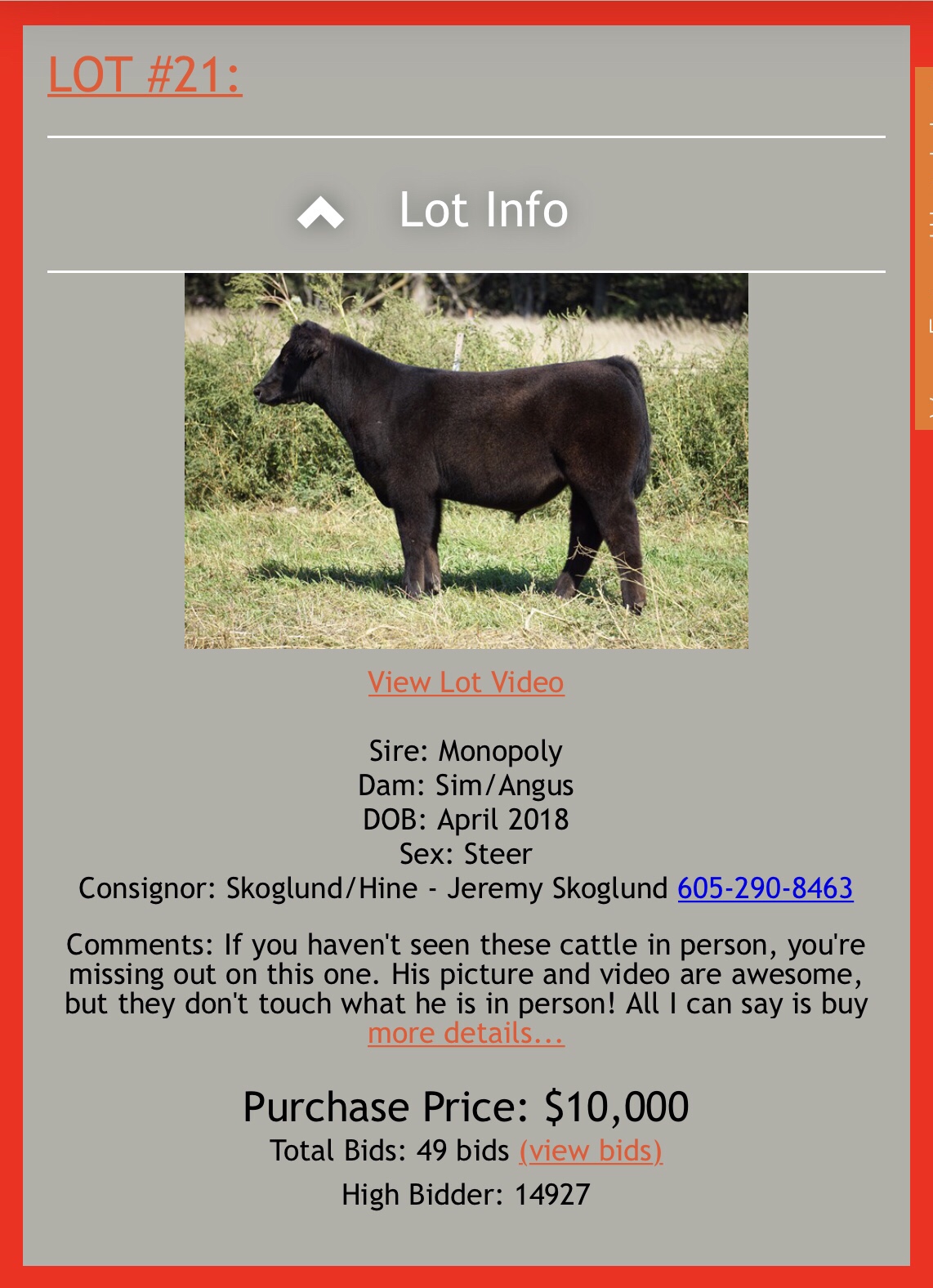Open the LOT #21 title link

145,75
